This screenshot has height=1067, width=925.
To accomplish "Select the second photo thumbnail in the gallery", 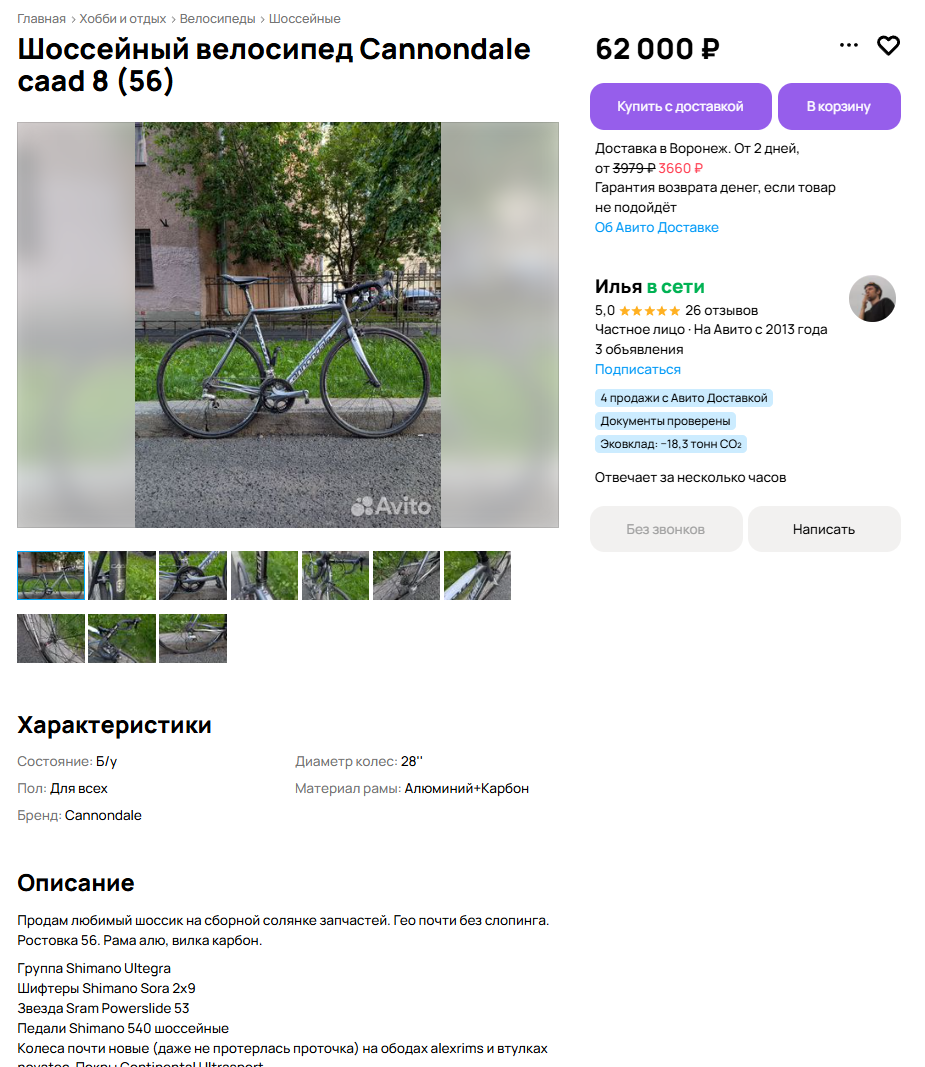I will tap(122, 575).
